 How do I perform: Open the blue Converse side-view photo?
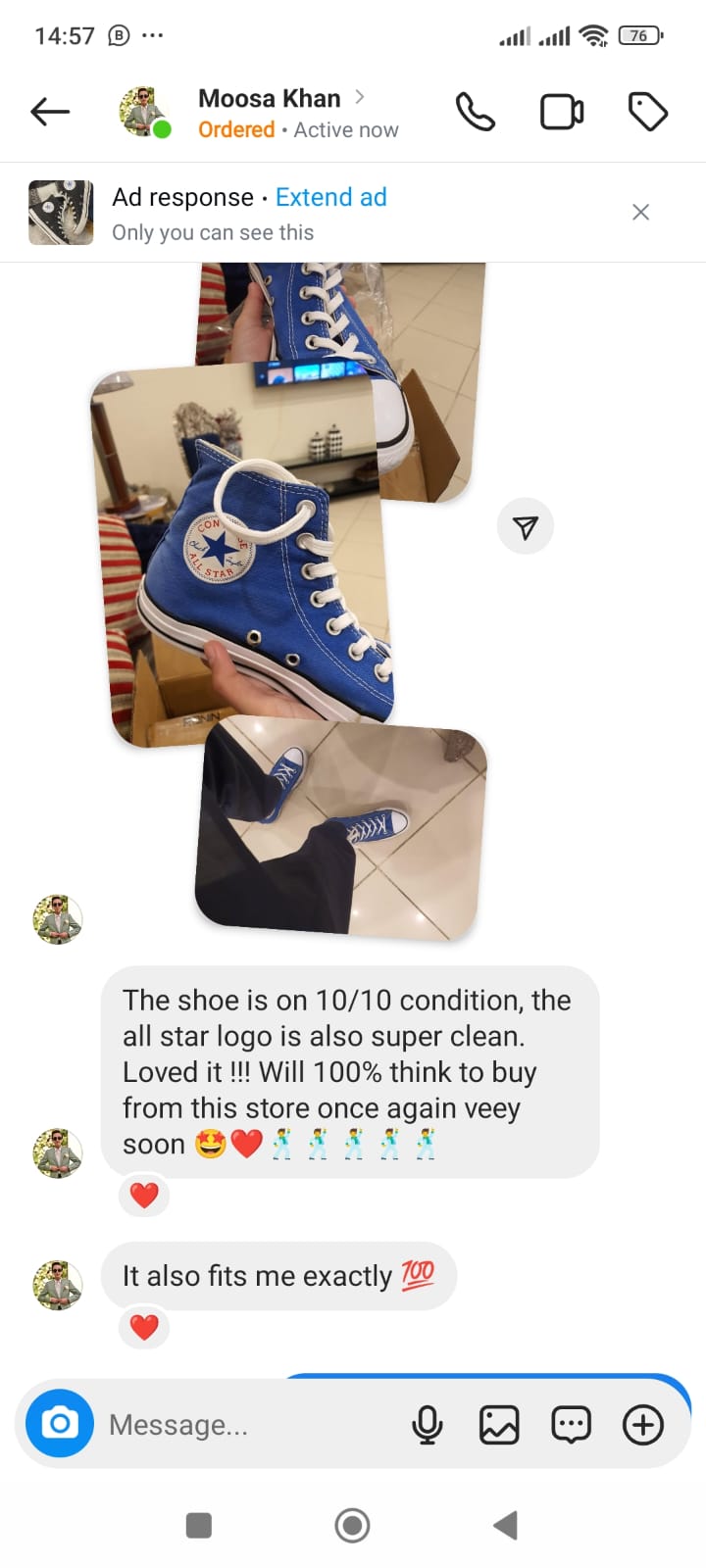tap(245, 559)
